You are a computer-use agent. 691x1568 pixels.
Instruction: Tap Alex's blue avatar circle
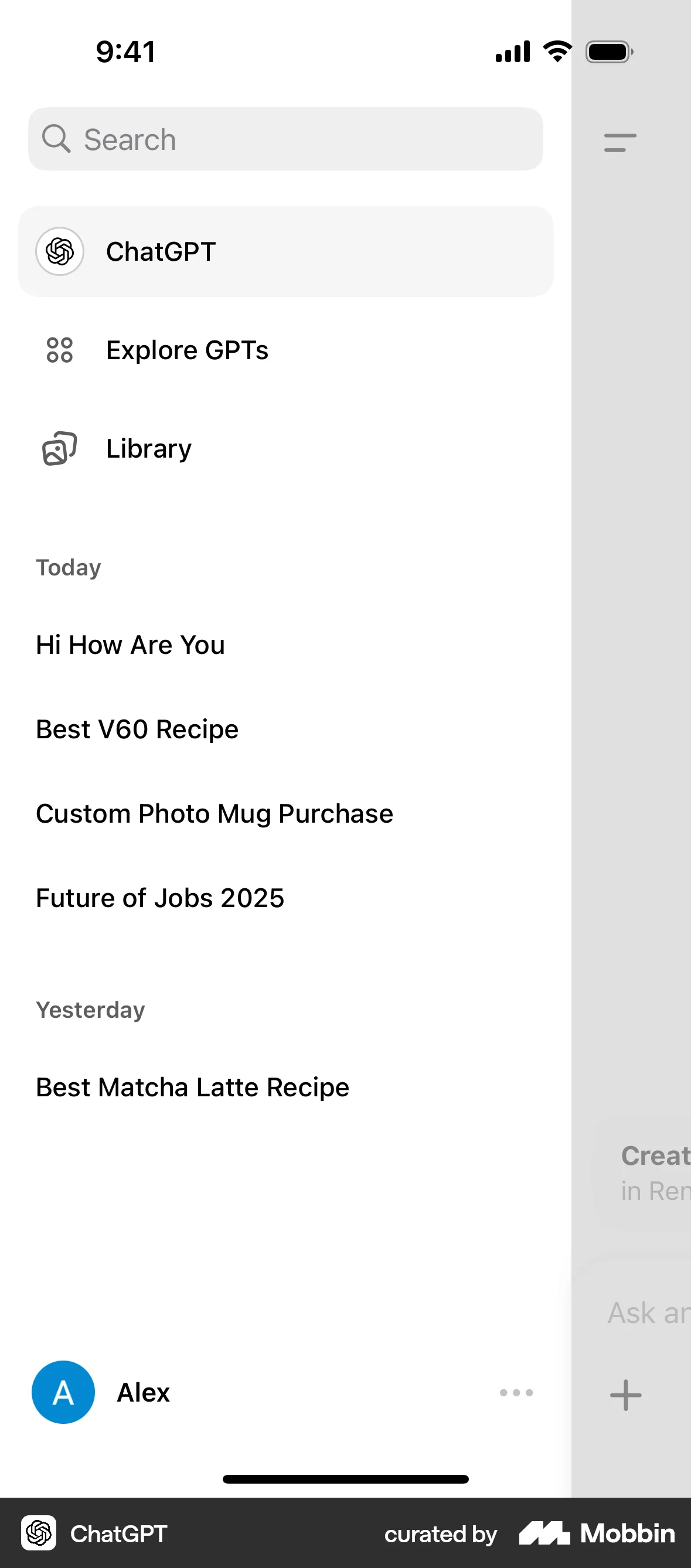point(63,1392)
